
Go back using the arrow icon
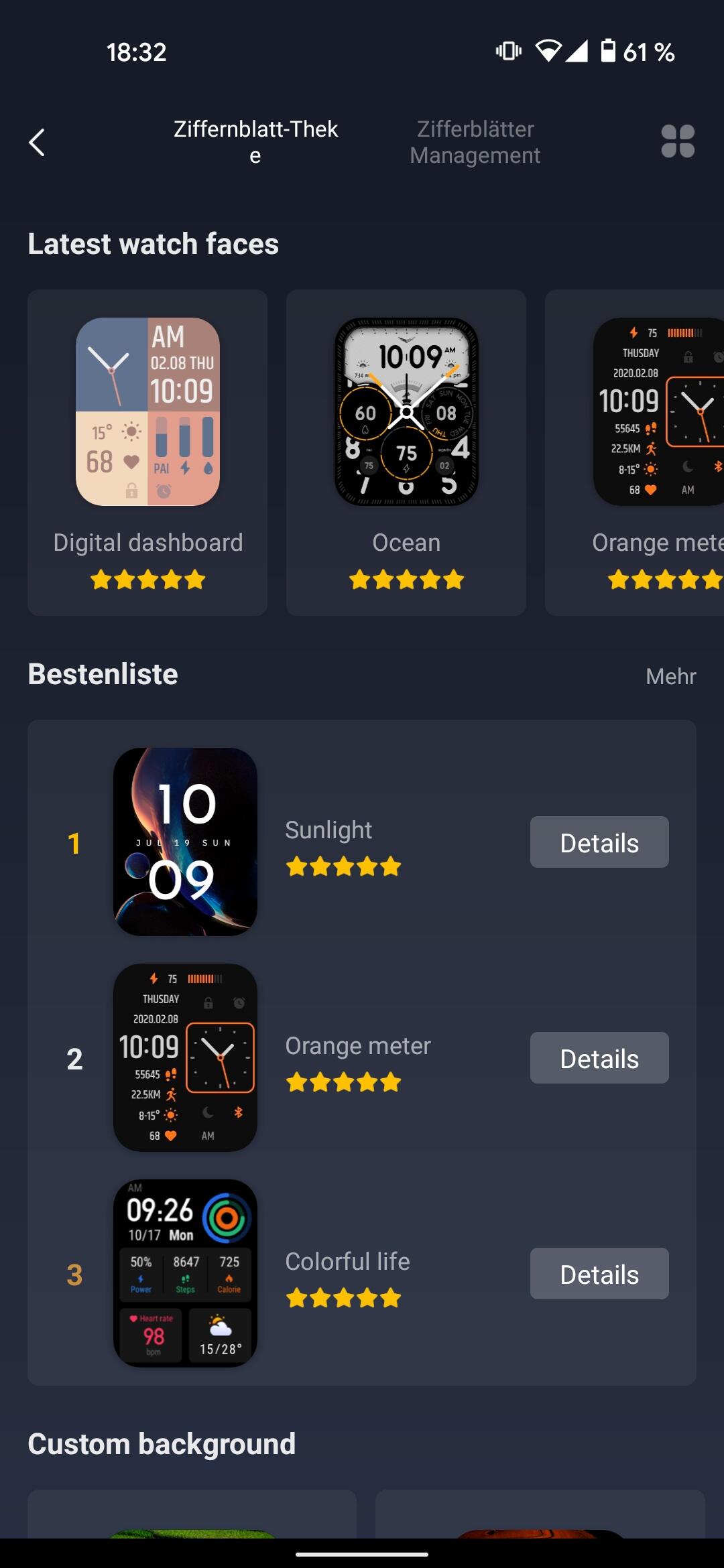coord(38,142)
